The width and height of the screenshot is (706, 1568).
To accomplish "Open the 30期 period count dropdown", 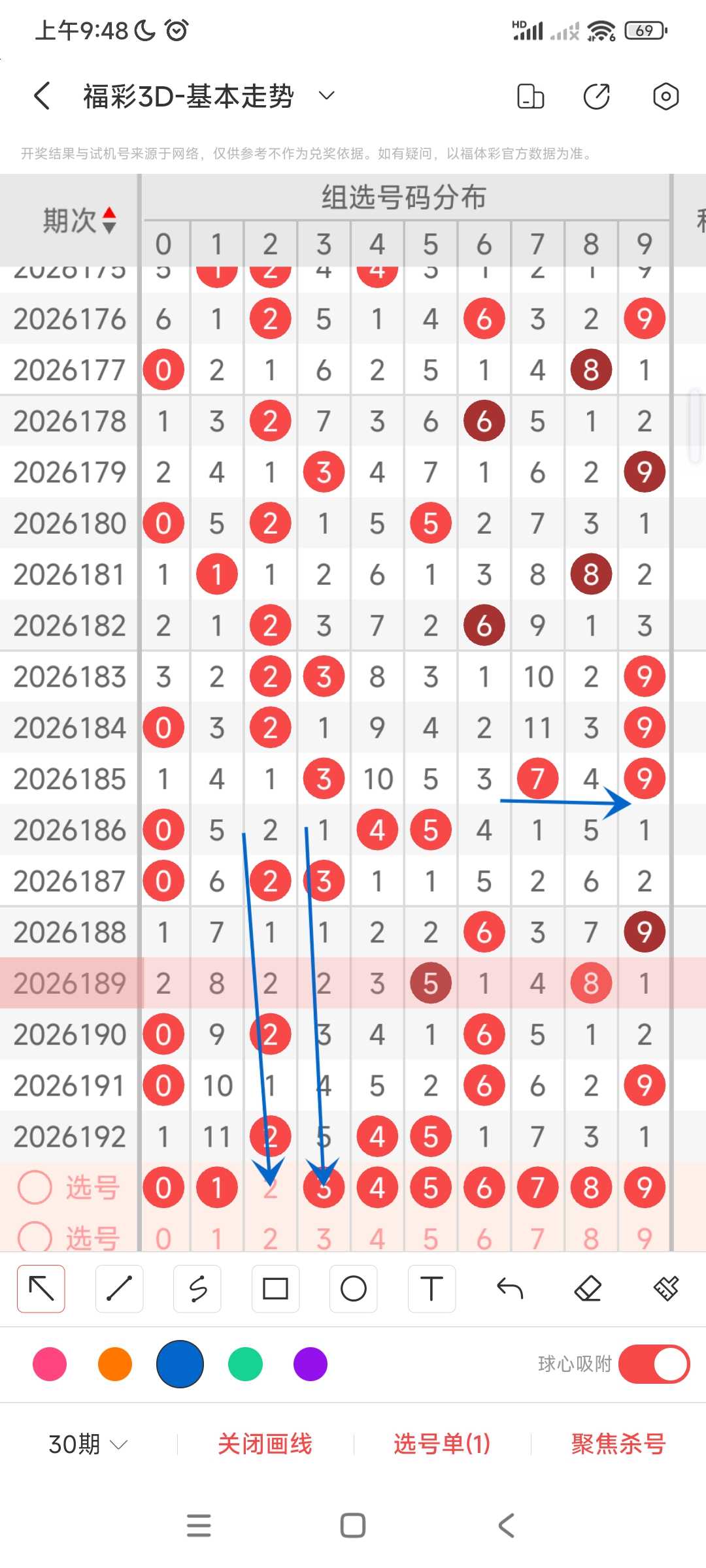I will [x=88, y=1444].
